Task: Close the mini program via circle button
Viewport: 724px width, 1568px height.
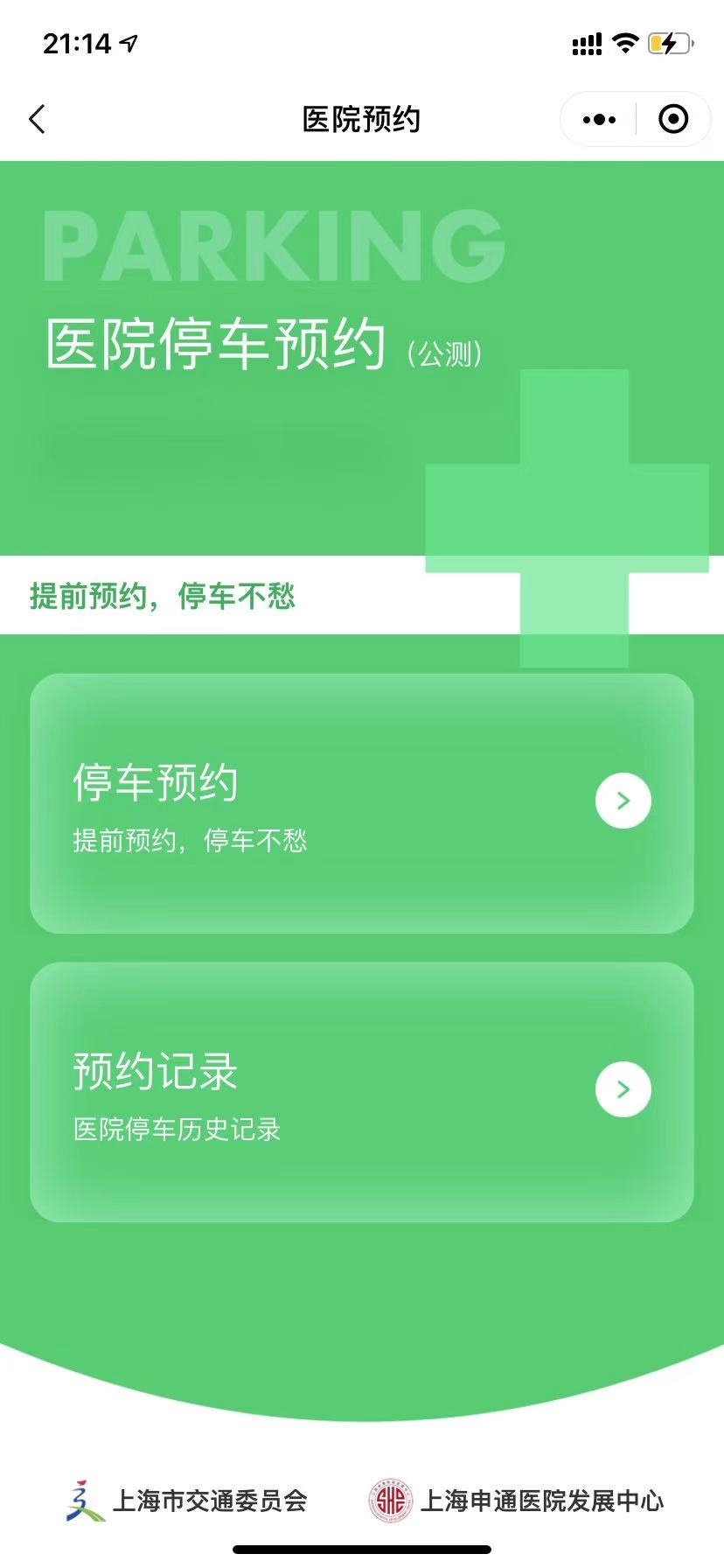Action: pos(672,119)
